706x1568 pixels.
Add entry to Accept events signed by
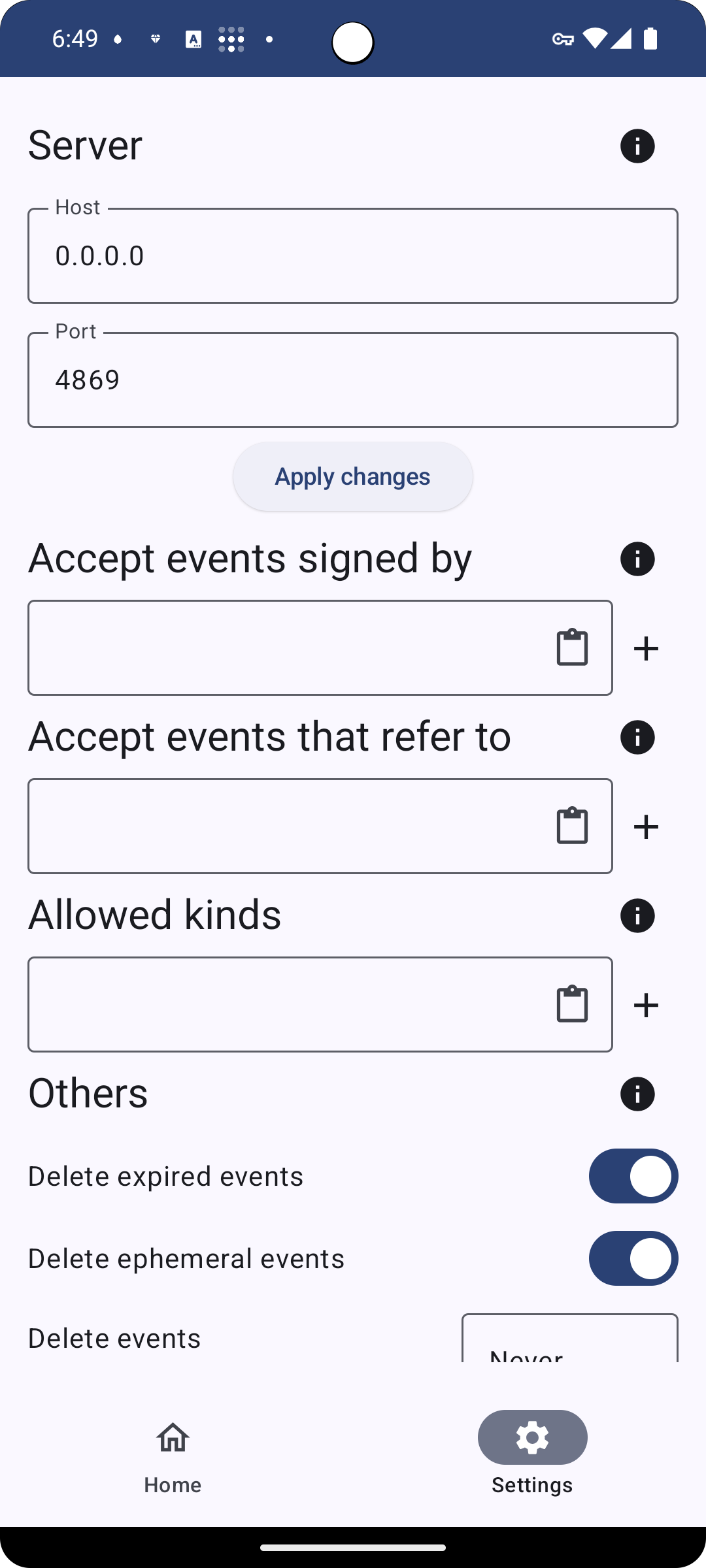646,648
